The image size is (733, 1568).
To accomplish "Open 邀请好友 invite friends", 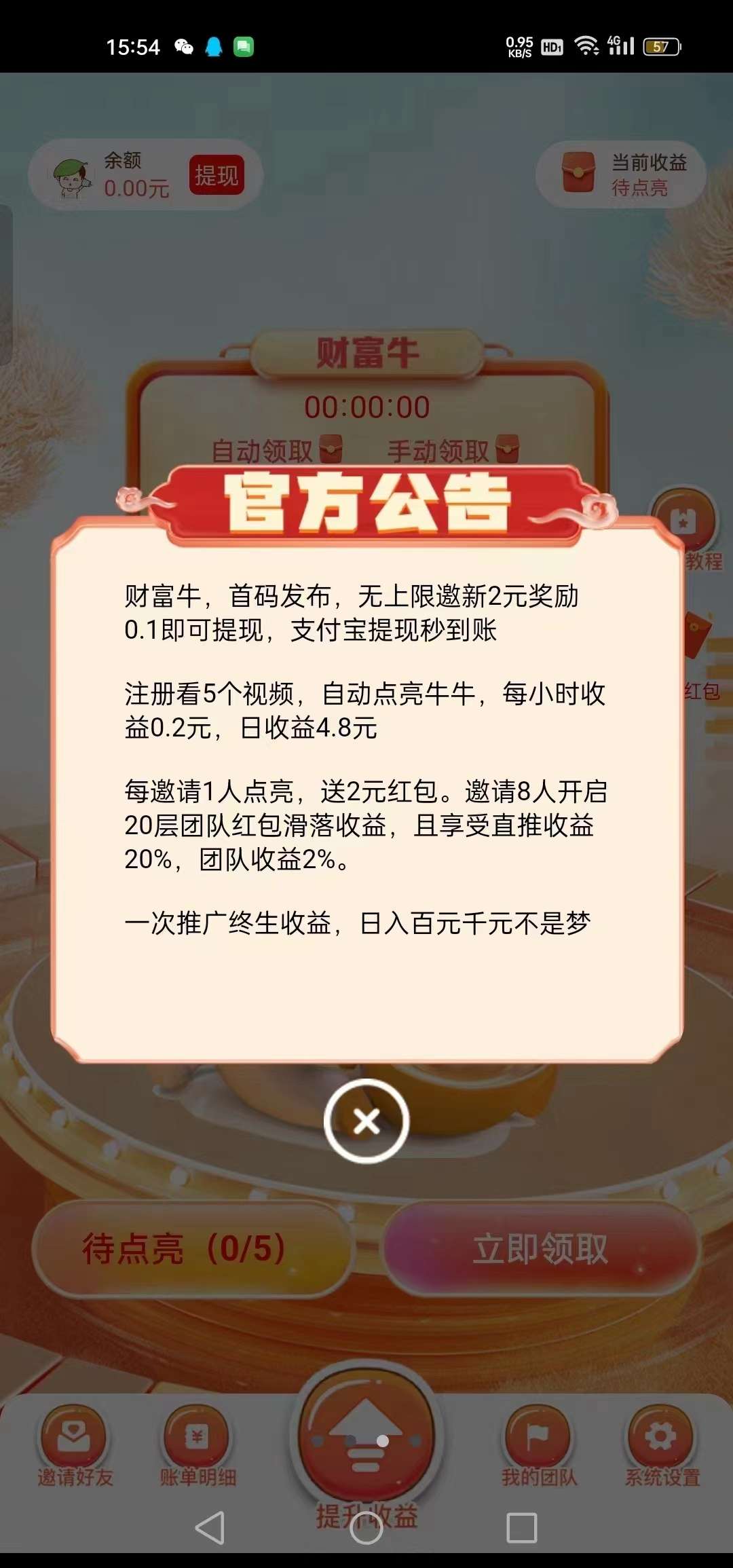I will pyautogui.click(x=75, y=1446).
